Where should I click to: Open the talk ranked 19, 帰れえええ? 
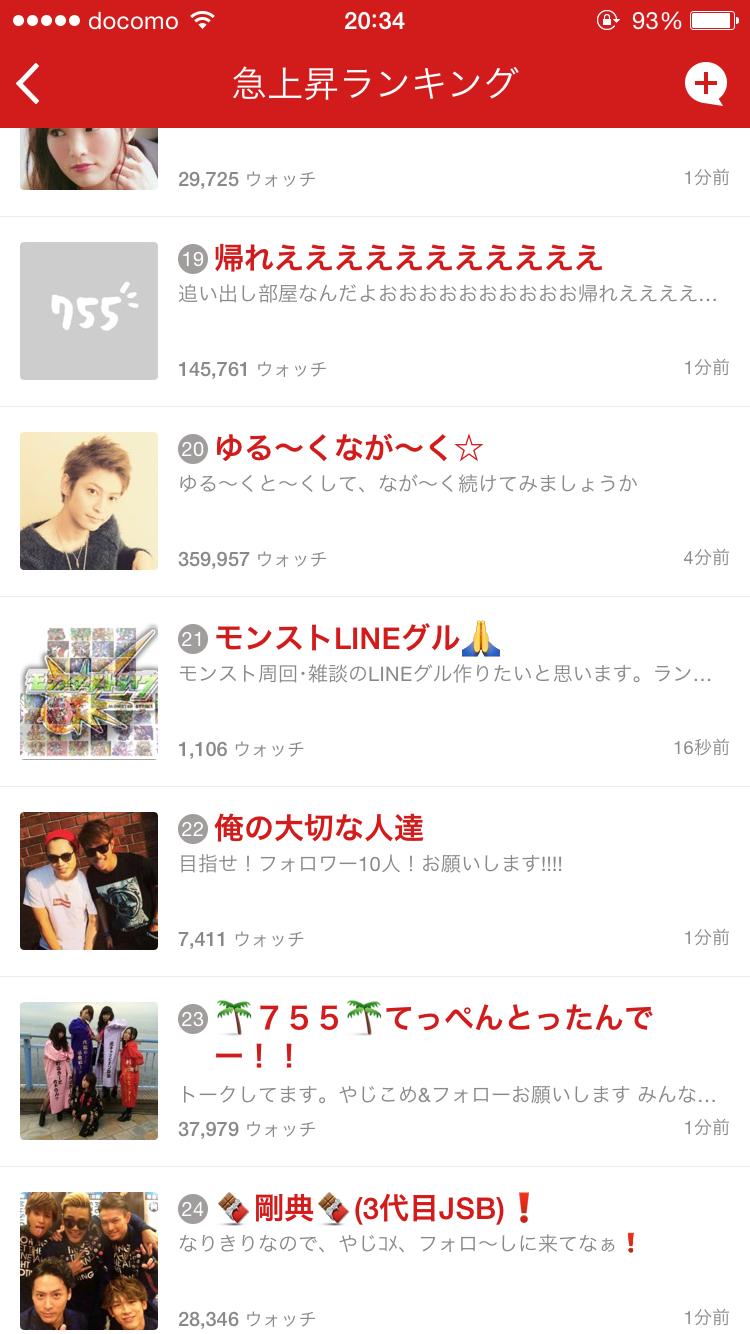point(408,259)
